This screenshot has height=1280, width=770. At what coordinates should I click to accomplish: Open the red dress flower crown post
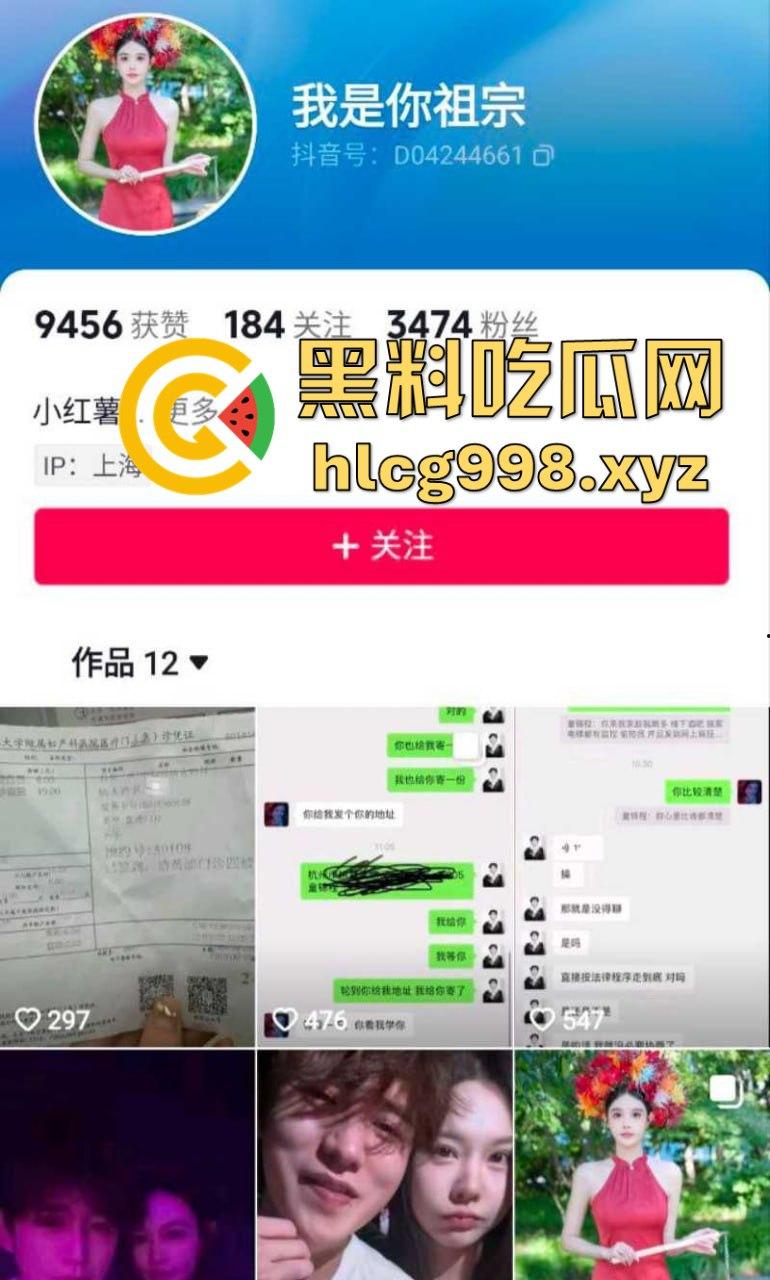click(x=641, y=1165)
